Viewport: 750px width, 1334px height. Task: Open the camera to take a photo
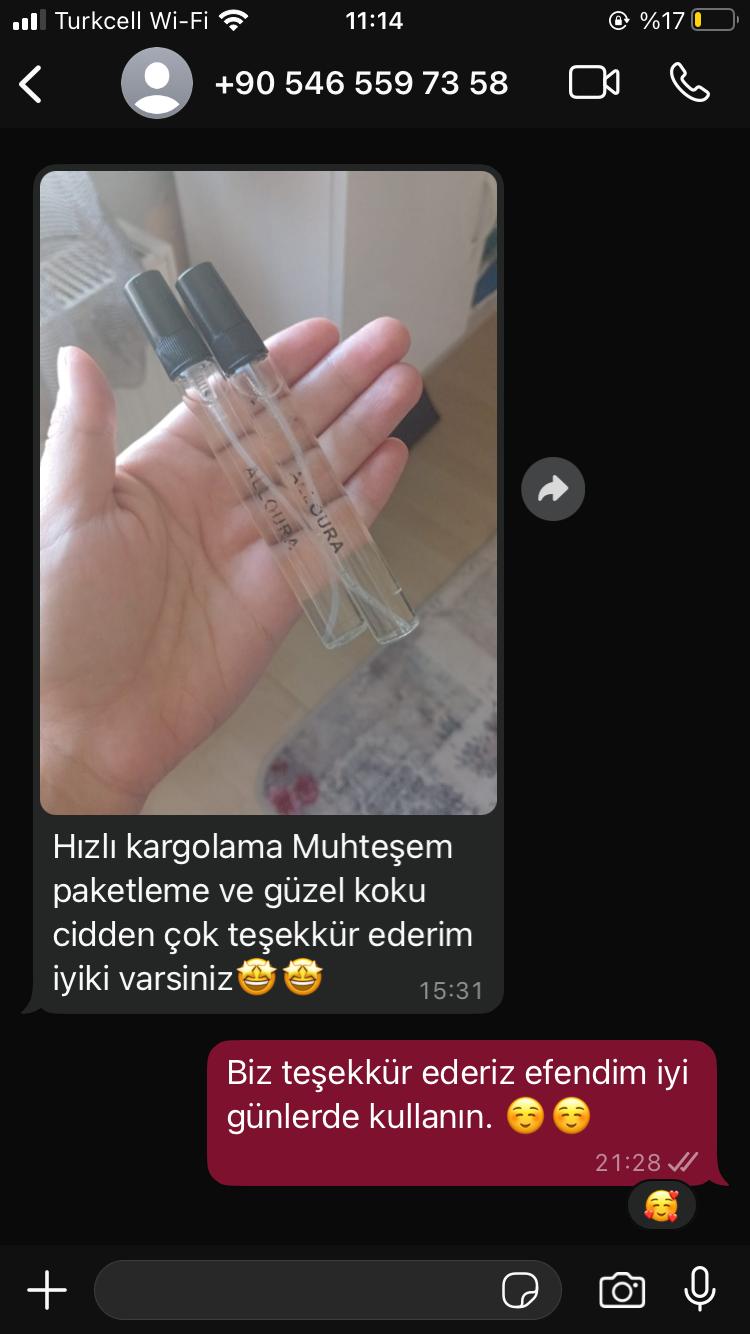click(622, 1290)
